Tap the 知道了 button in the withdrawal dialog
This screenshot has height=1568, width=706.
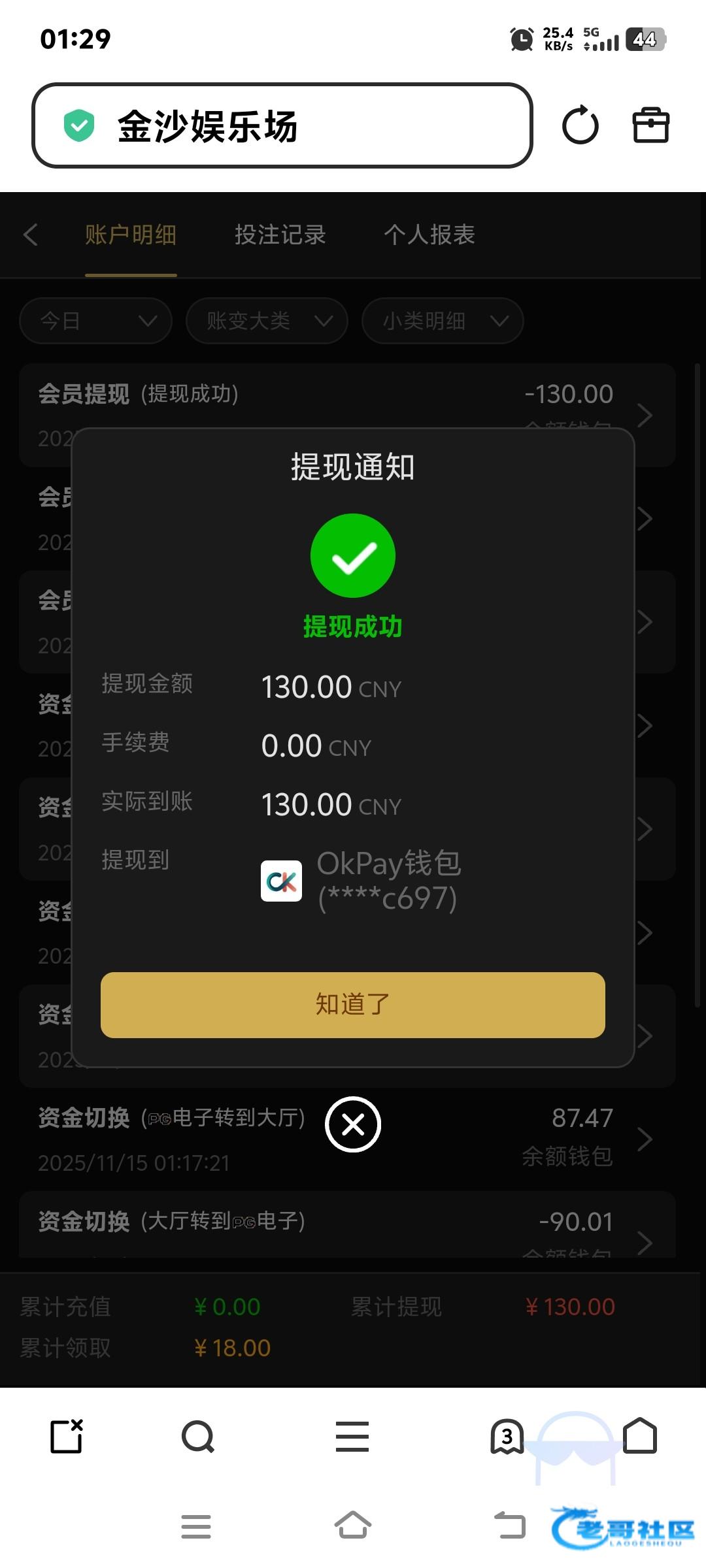[x=352, y=1005]
